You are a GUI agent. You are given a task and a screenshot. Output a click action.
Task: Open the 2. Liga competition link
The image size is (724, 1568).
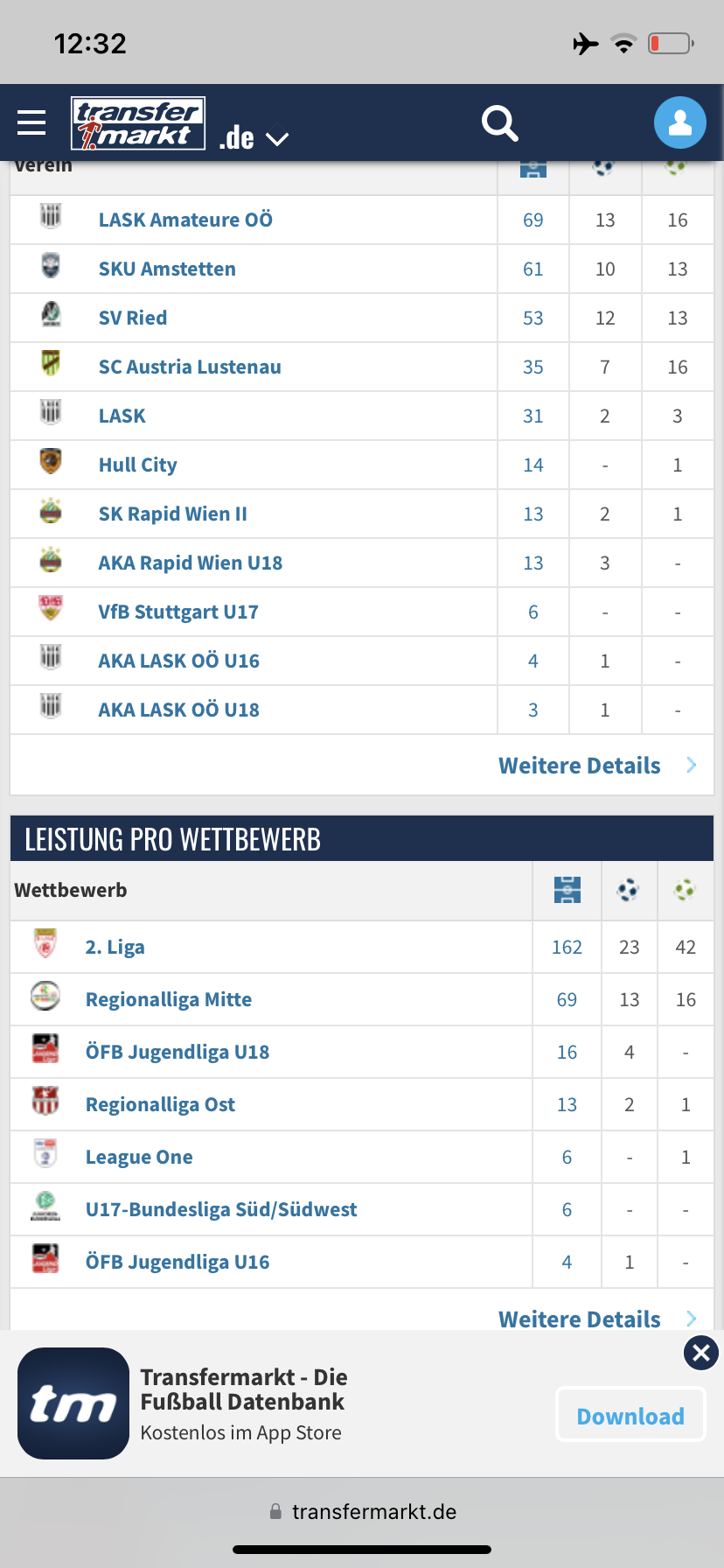point(115,947)
